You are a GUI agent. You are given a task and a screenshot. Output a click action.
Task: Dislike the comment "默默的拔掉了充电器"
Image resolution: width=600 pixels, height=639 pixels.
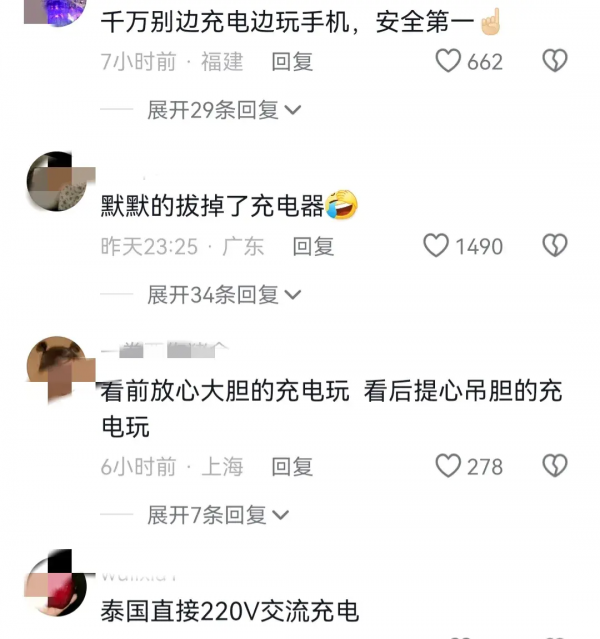[x=555, y=245]
